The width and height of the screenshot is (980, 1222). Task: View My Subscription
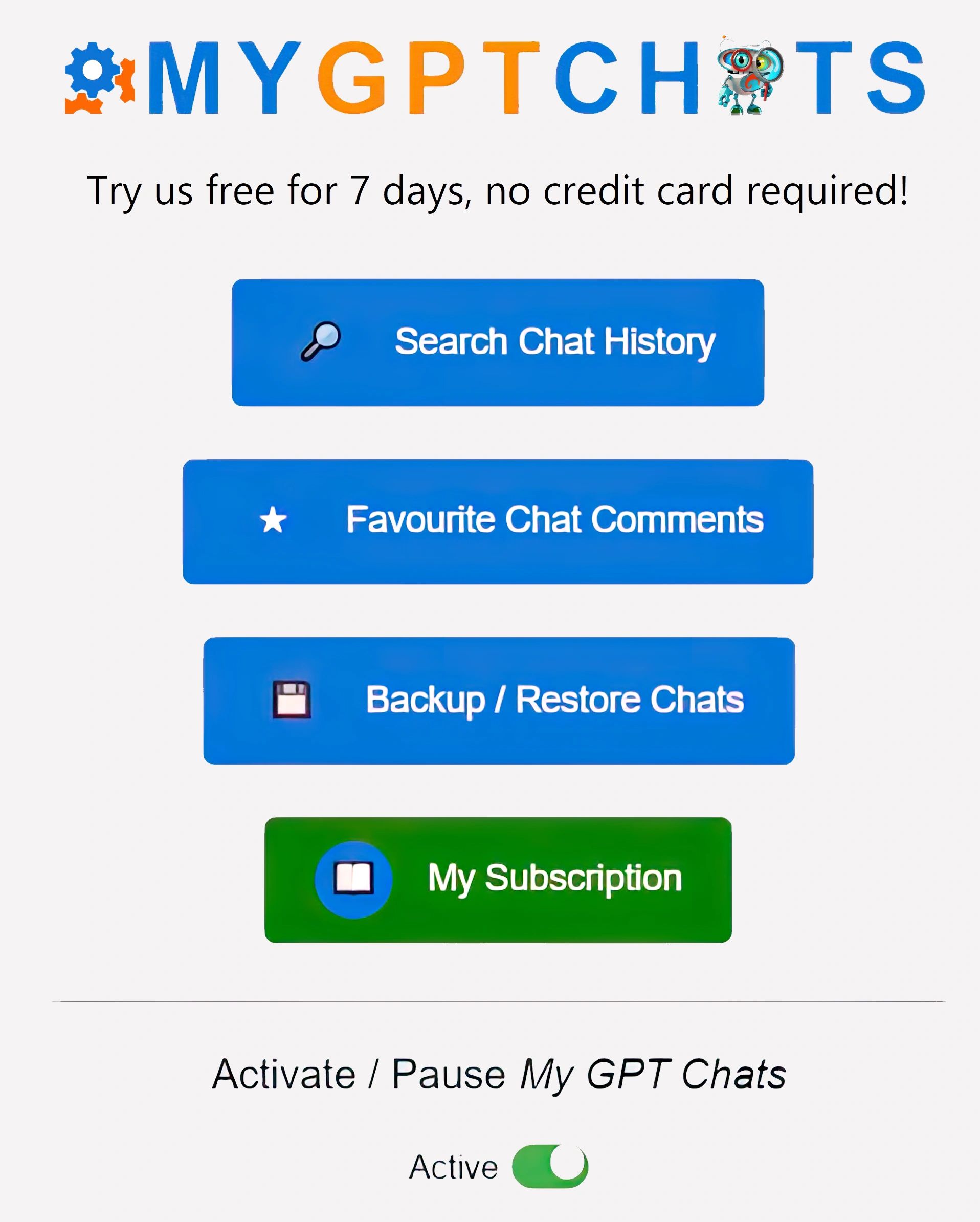point(497,880)
